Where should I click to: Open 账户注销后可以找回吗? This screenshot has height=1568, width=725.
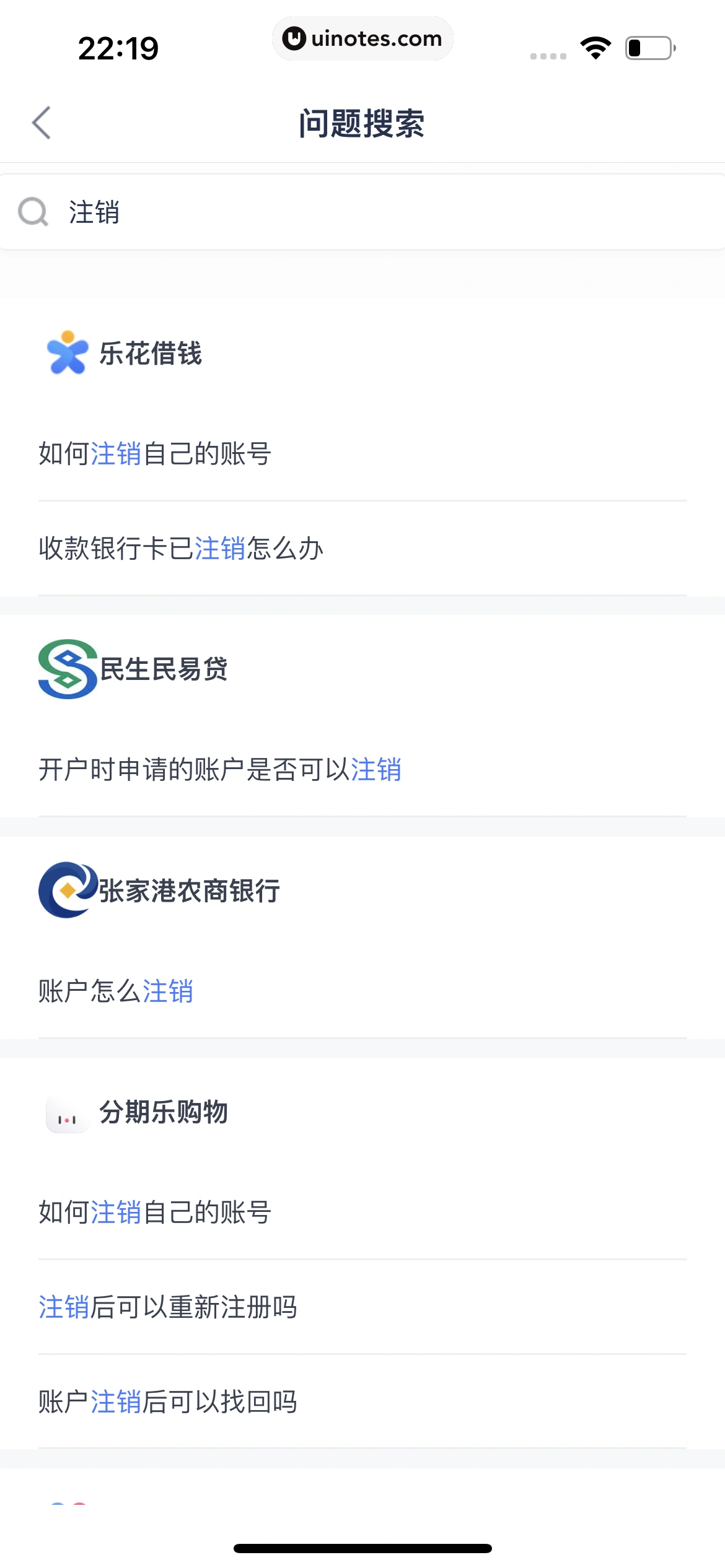(x=362, y=1402)
